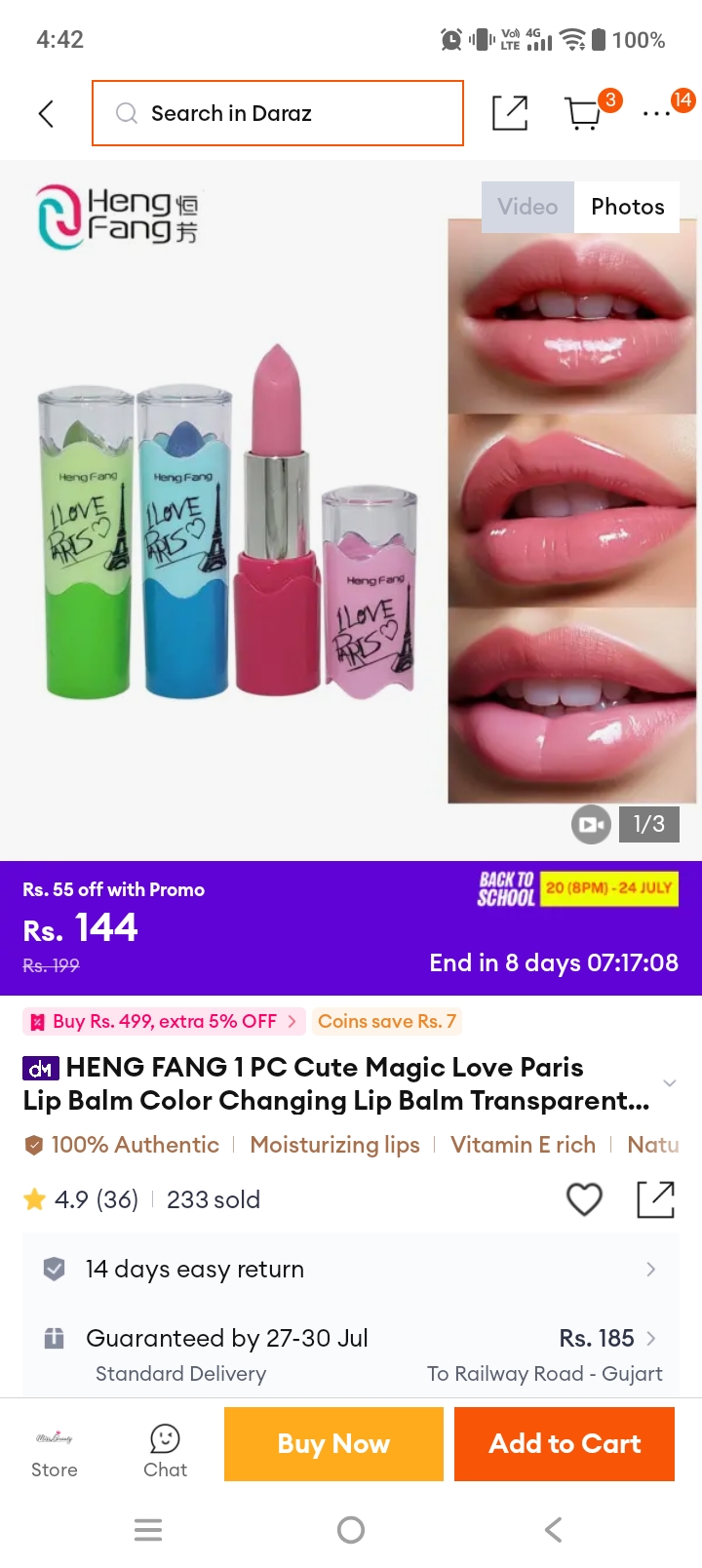This screenshot has height=1568, width=702.
Task: Open the three-dot overflow menu
Action: pos(656,114)
